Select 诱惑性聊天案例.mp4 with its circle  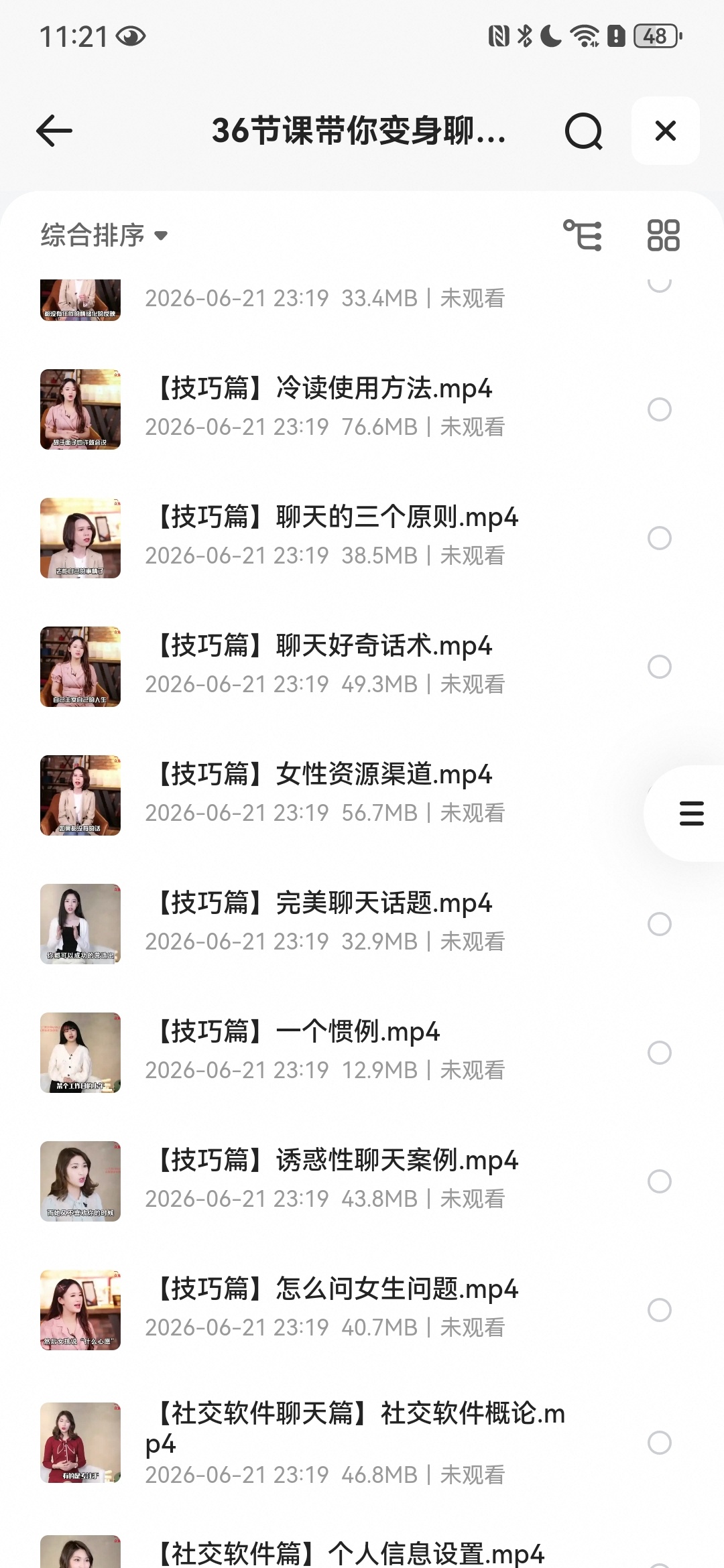pos(660,1181)
